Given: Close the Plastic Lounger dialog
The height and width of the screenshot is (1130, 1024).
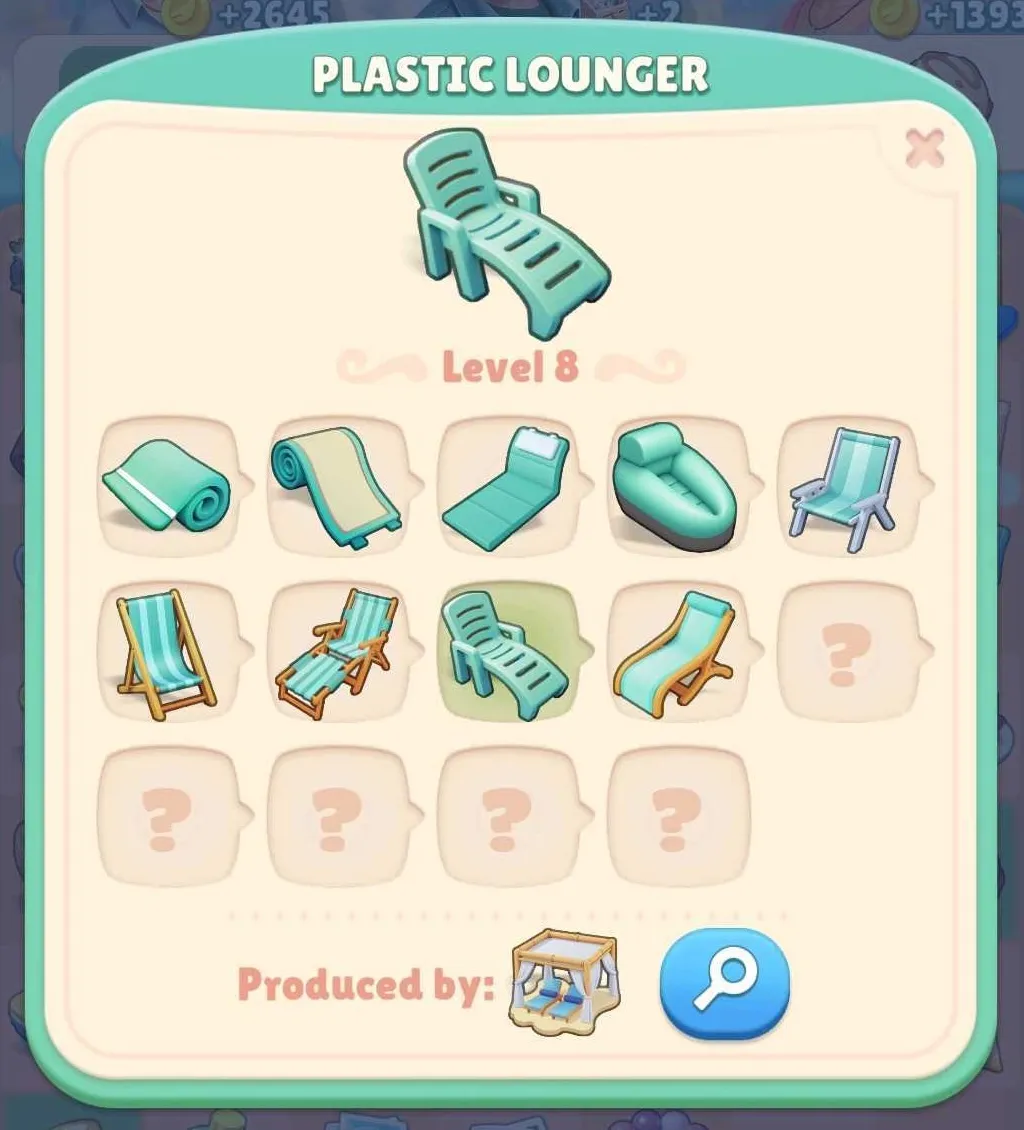Looking at the screenshot, I should click(x=924, y=150).
